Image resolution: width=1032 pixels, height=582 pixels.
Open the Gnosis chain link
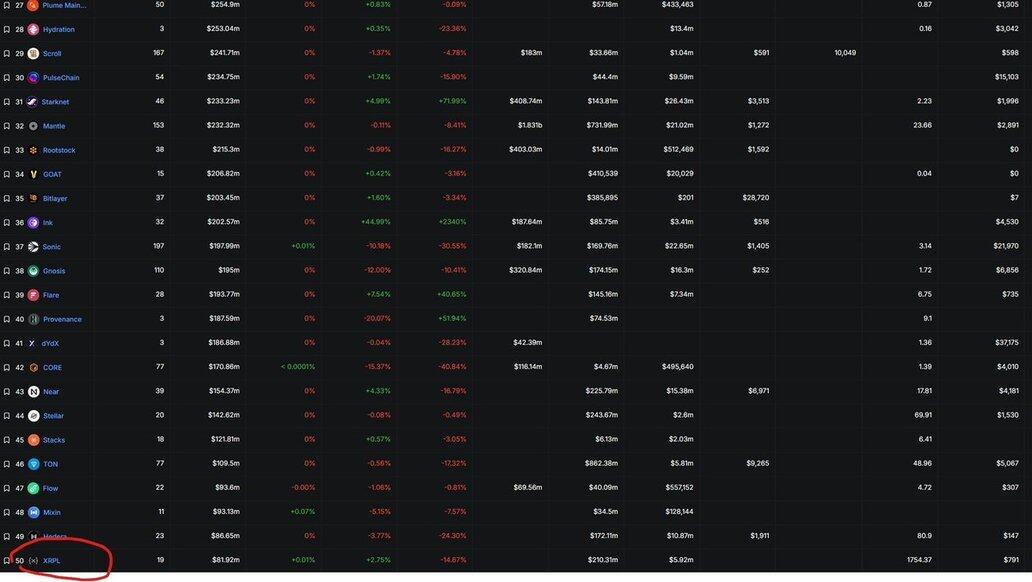(53, 271)
